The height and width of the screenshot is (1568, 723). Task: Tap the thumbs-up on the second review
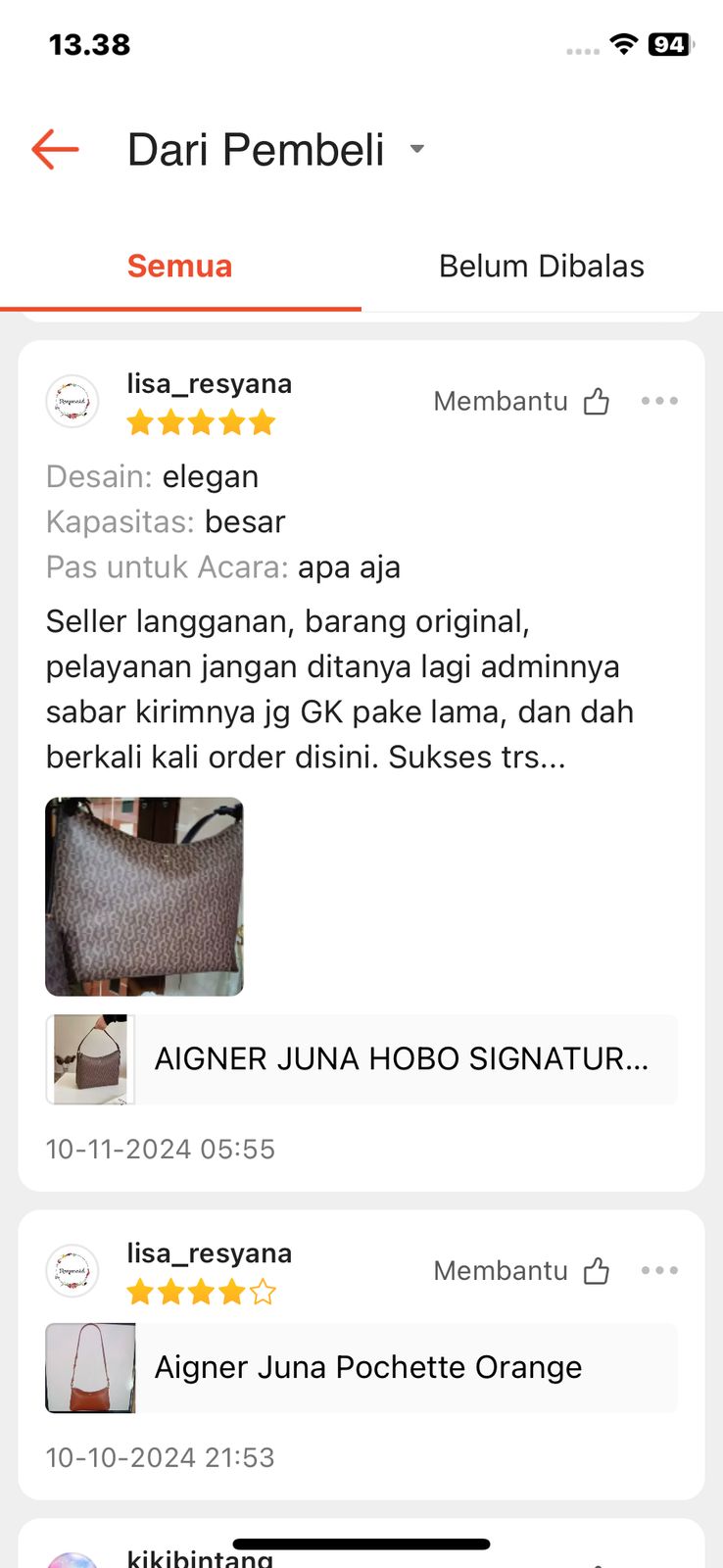coord(597,1270)
